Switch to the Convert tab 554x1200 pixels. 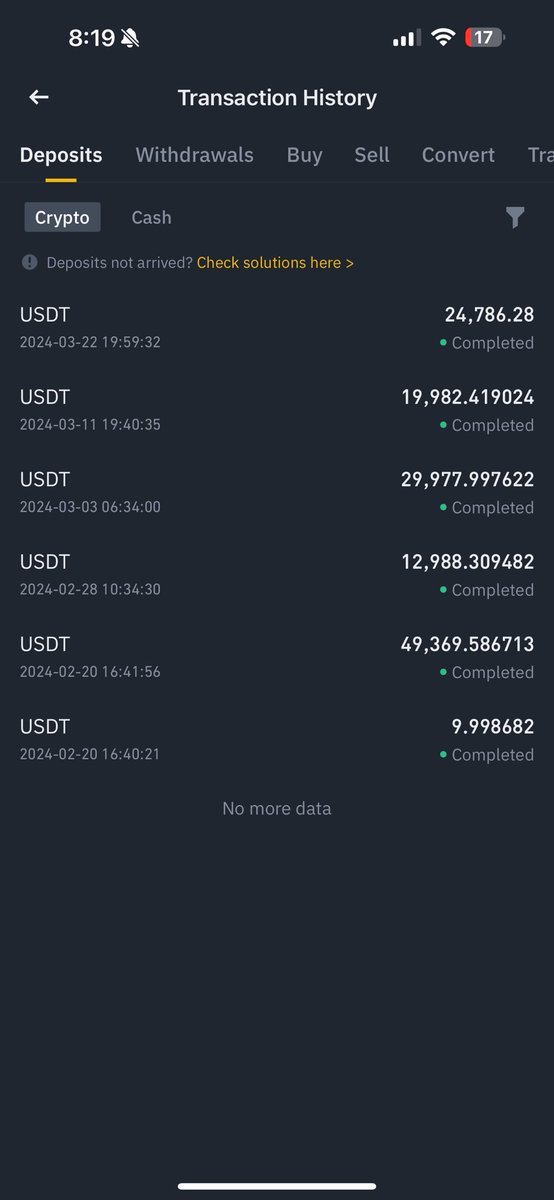(458, 155)
